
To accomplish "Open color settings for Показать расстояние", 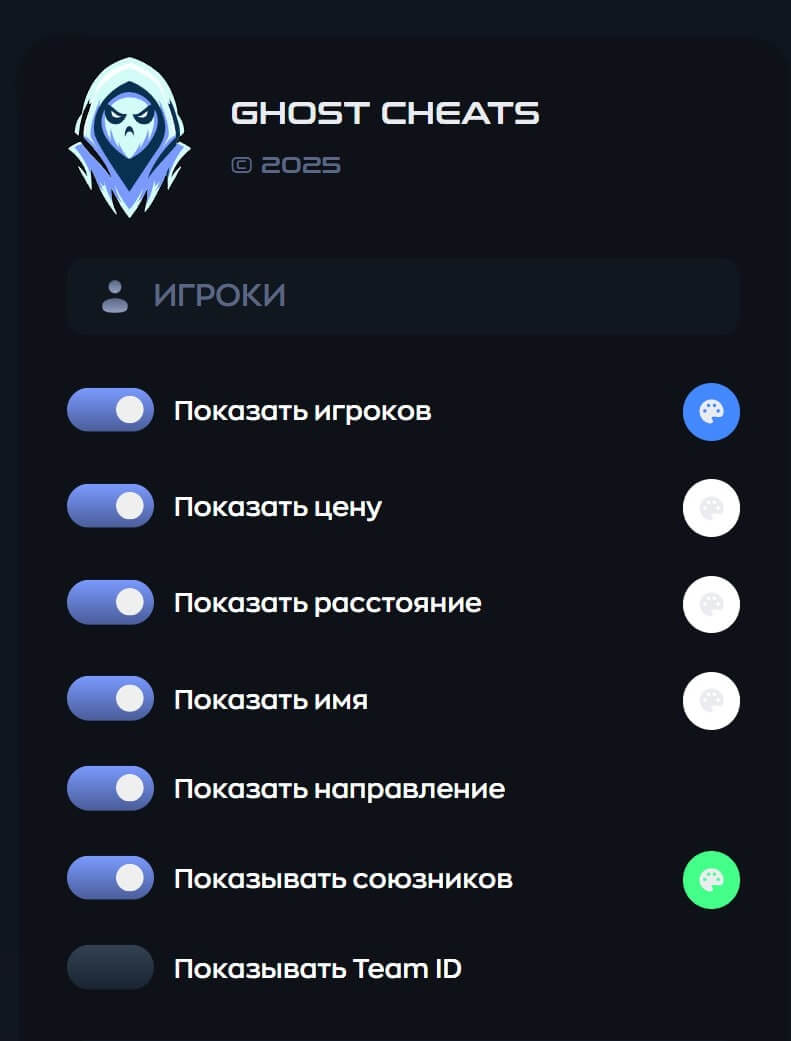I will (x=711, y=604).
